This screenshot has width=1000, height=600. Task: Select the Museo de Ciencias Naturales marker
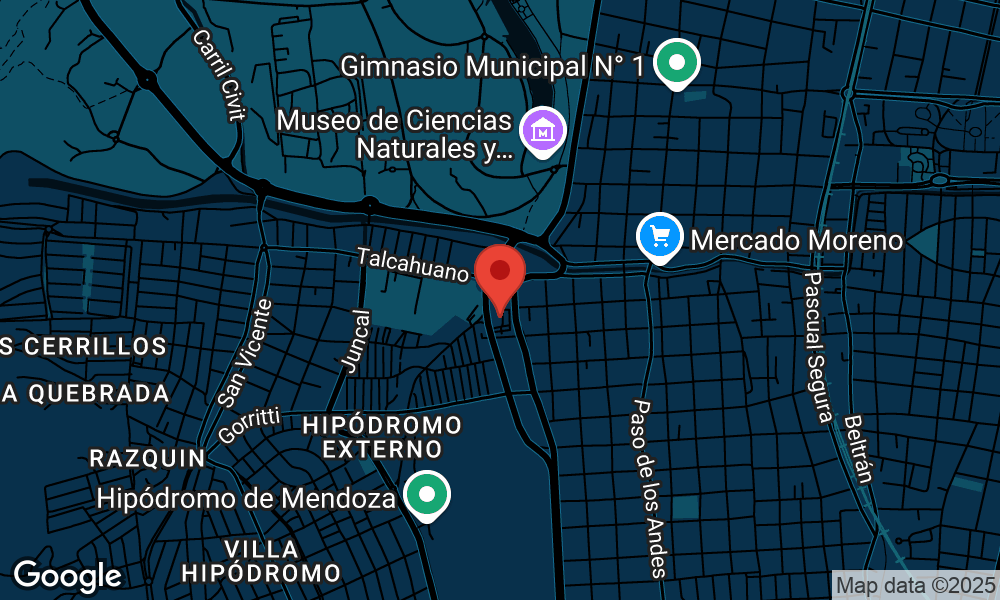click(543, 131)
